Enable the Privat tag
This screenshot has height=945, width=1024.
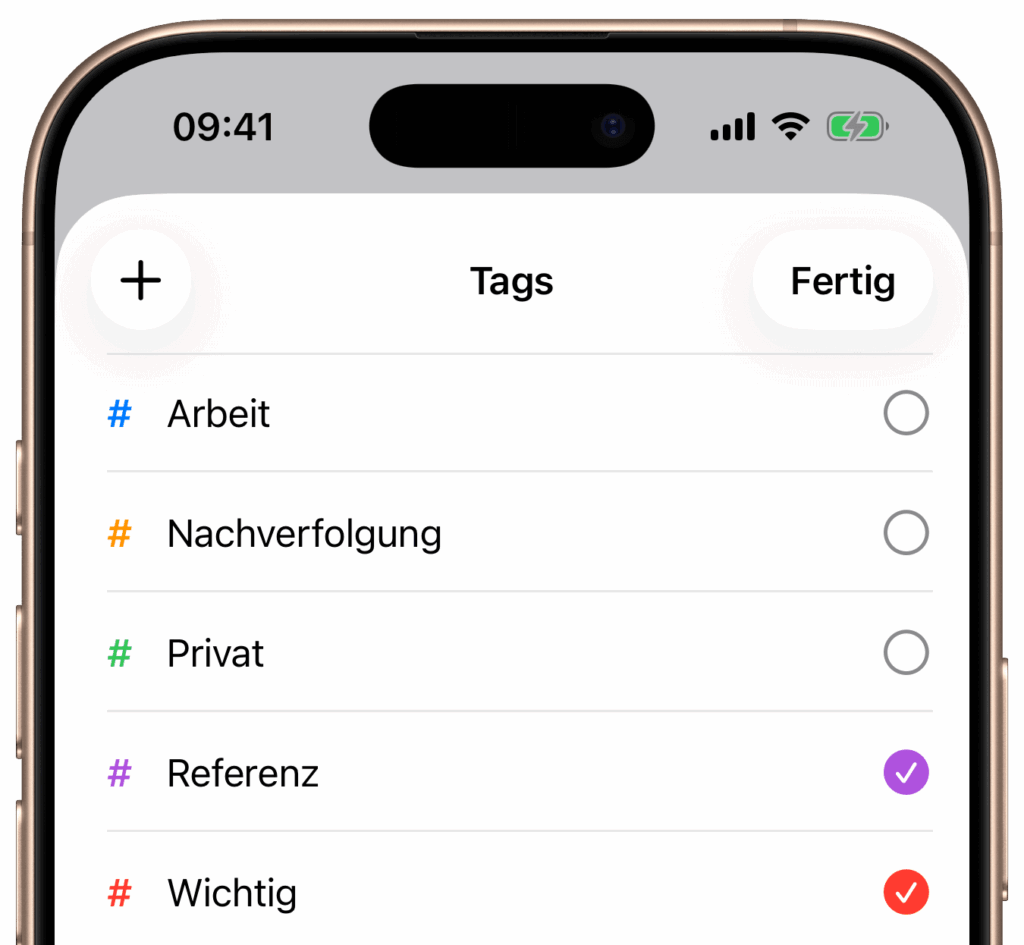905,653
